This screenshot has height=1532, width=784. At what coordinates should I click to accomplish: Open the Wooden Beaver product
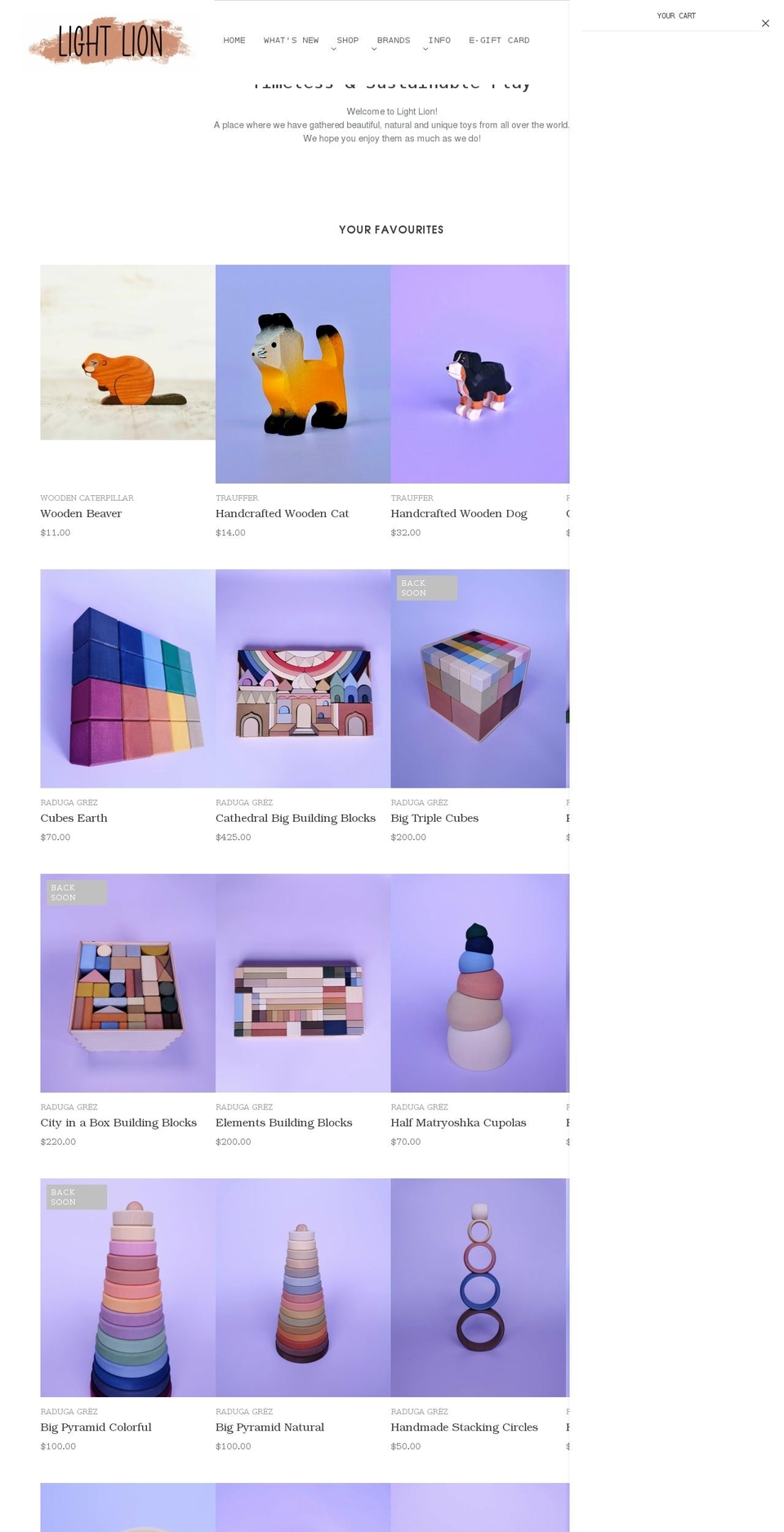point(81,514)
